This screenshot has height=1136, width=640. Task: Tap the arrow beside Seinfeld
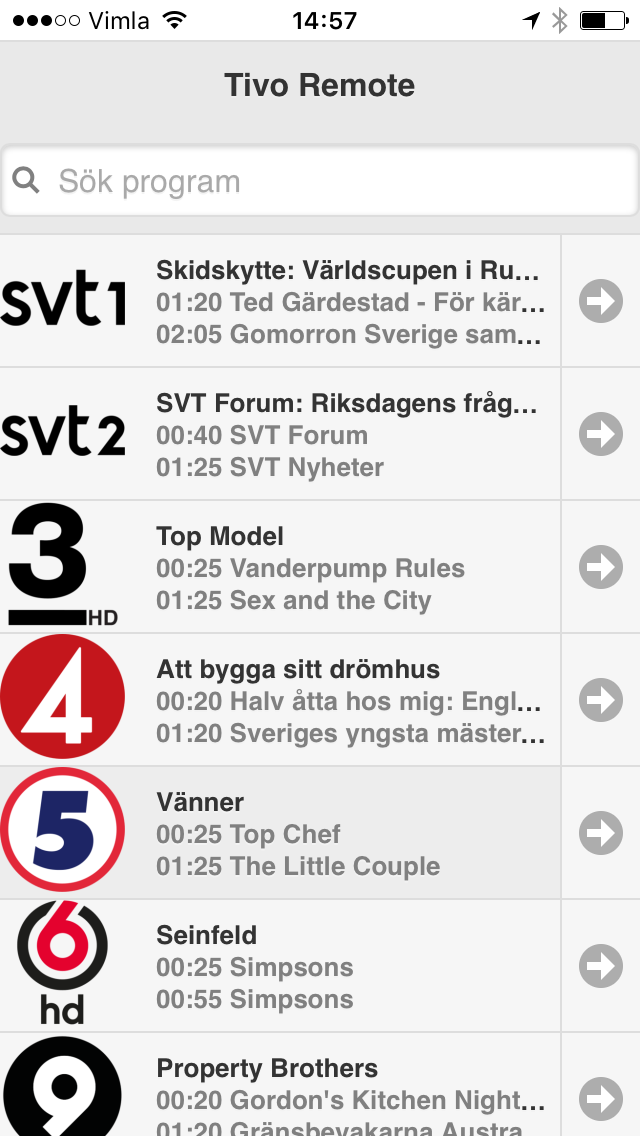601,966
